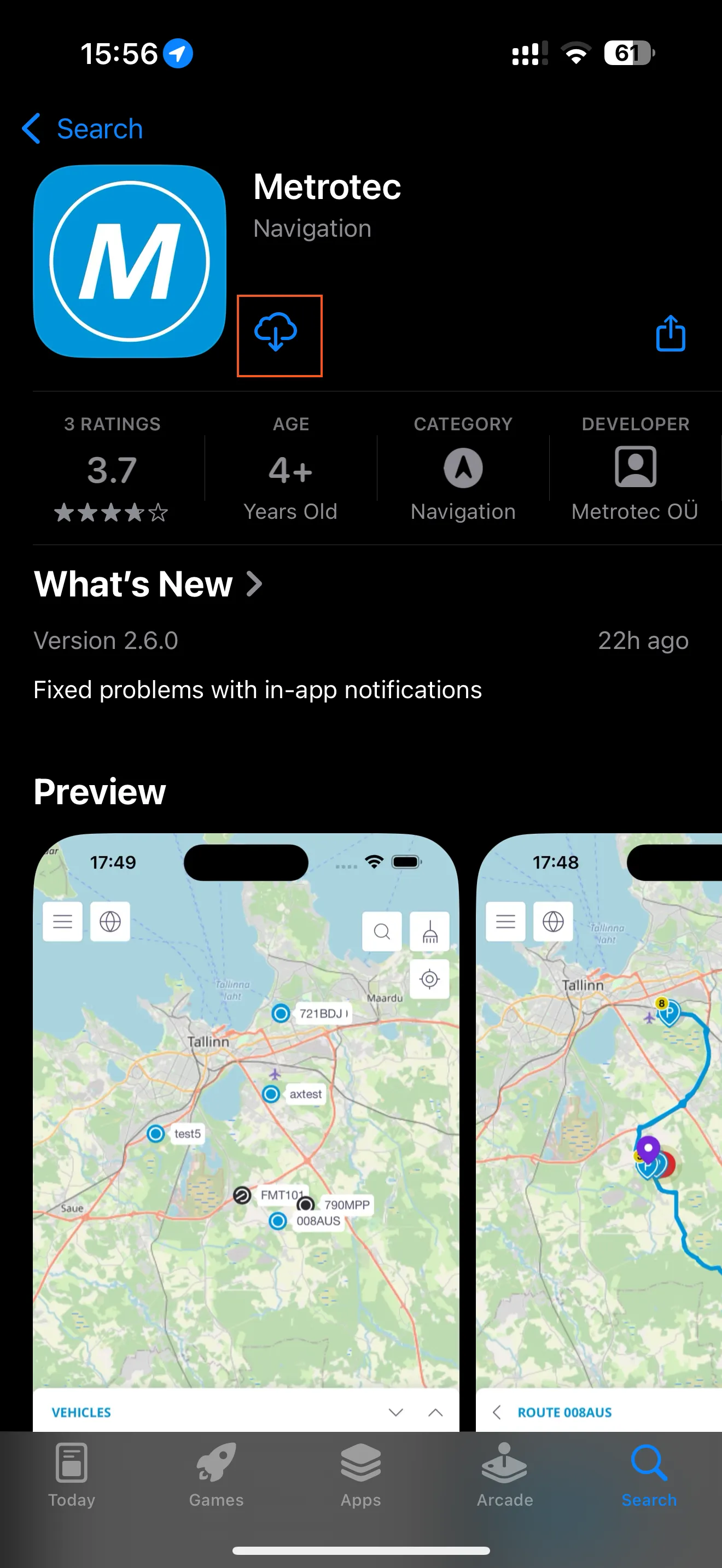Open the second preview screenshot showing route
Viewport: 722px width, 1568px height.
point(599,1126)
